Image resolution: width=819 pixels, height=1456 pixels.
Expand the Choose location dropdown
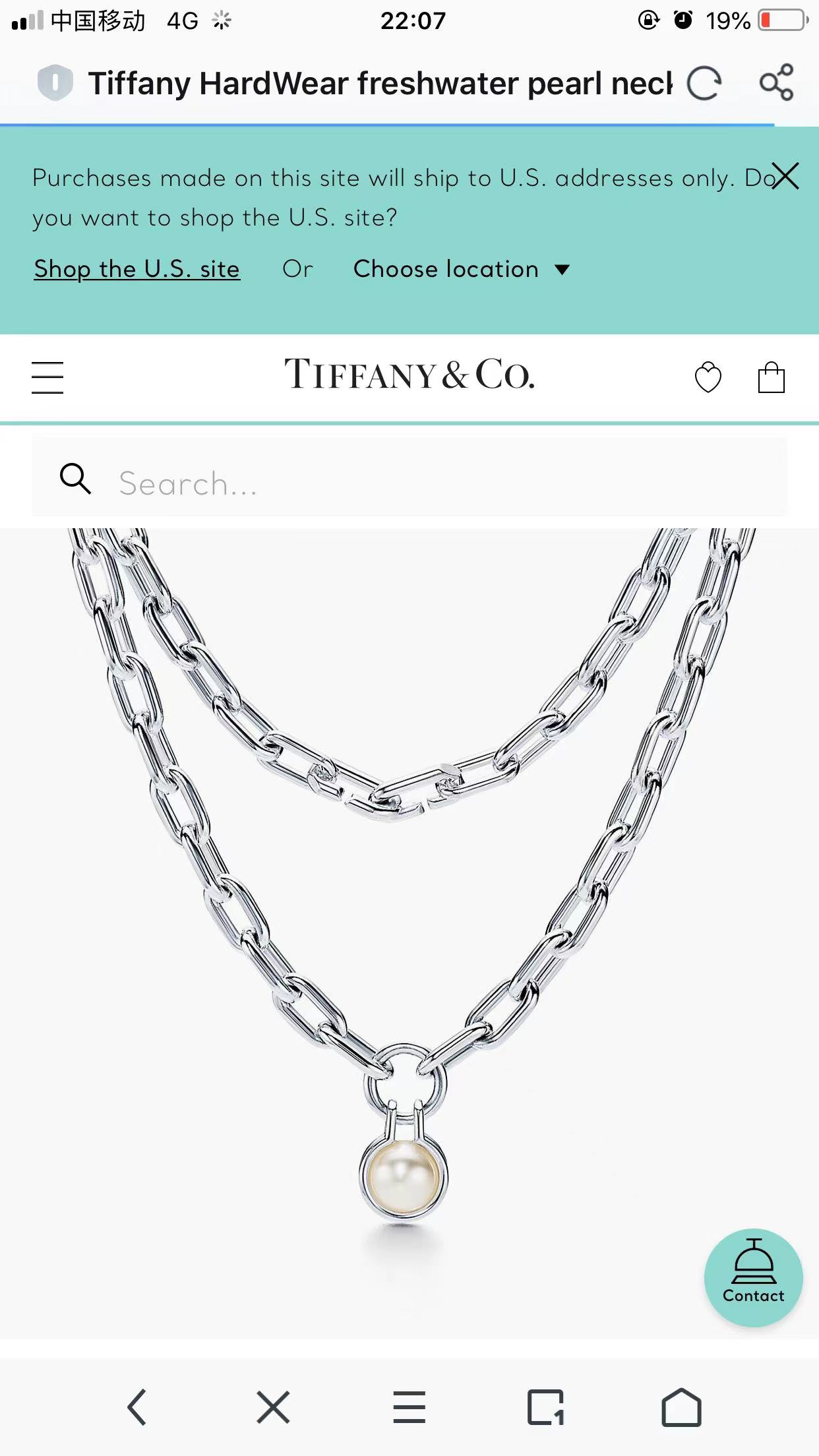461,269
